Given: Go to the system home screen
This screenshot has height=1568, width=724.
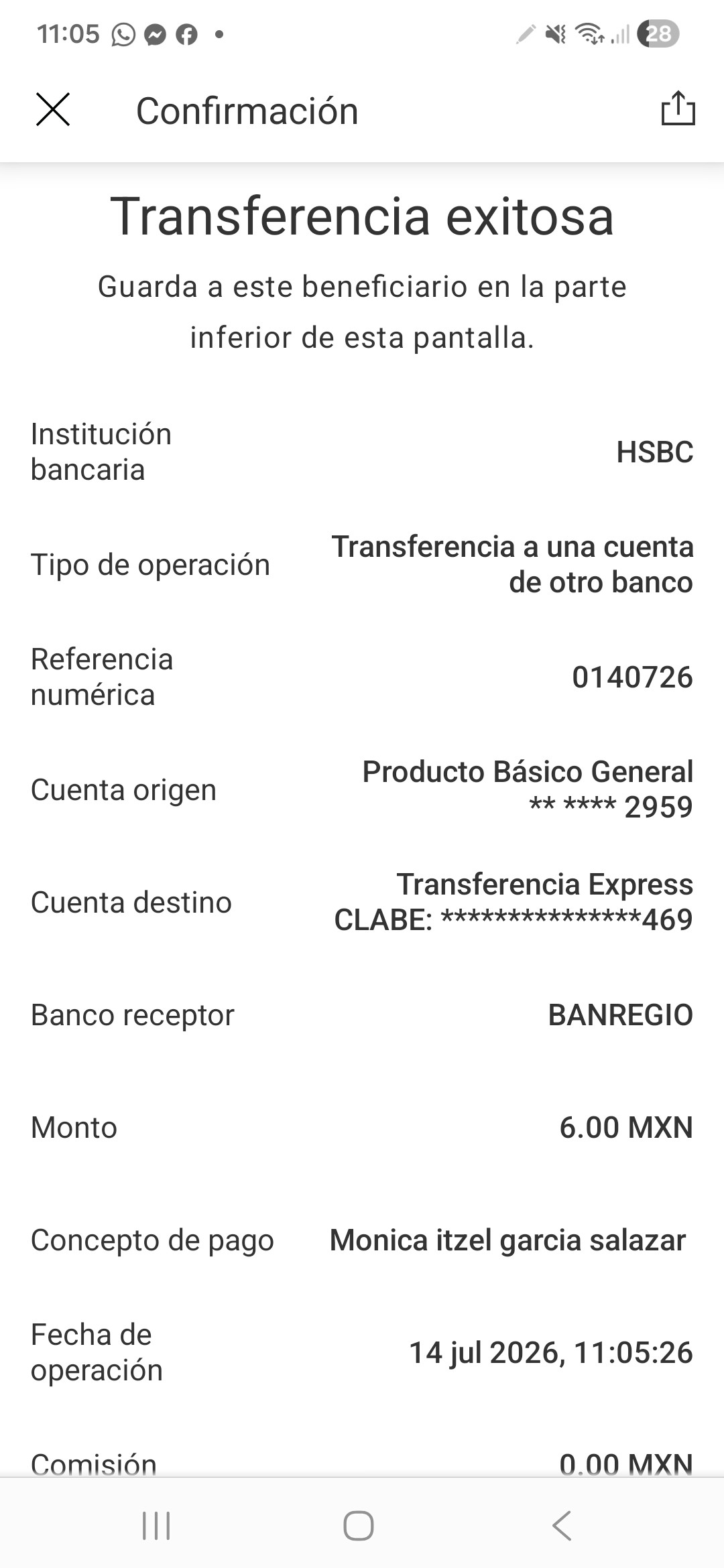Looking at the screenshot, I should point(359,1526).
